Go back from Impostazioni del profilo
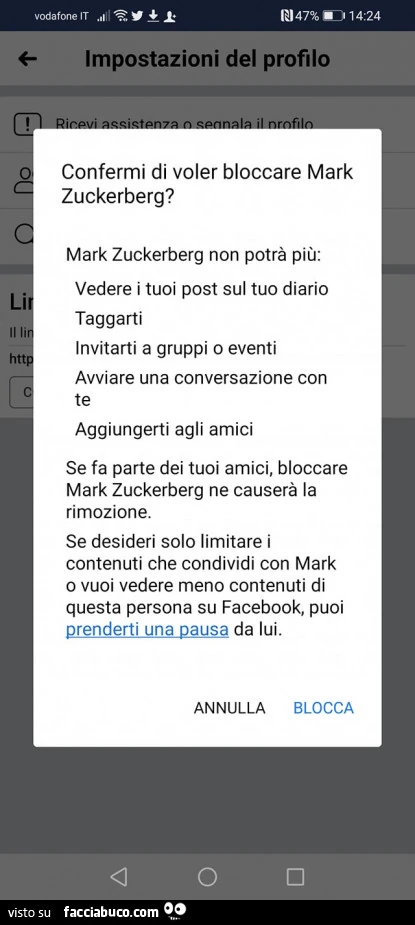This screenshot has width=415, height=925. [x=28, y=58]
